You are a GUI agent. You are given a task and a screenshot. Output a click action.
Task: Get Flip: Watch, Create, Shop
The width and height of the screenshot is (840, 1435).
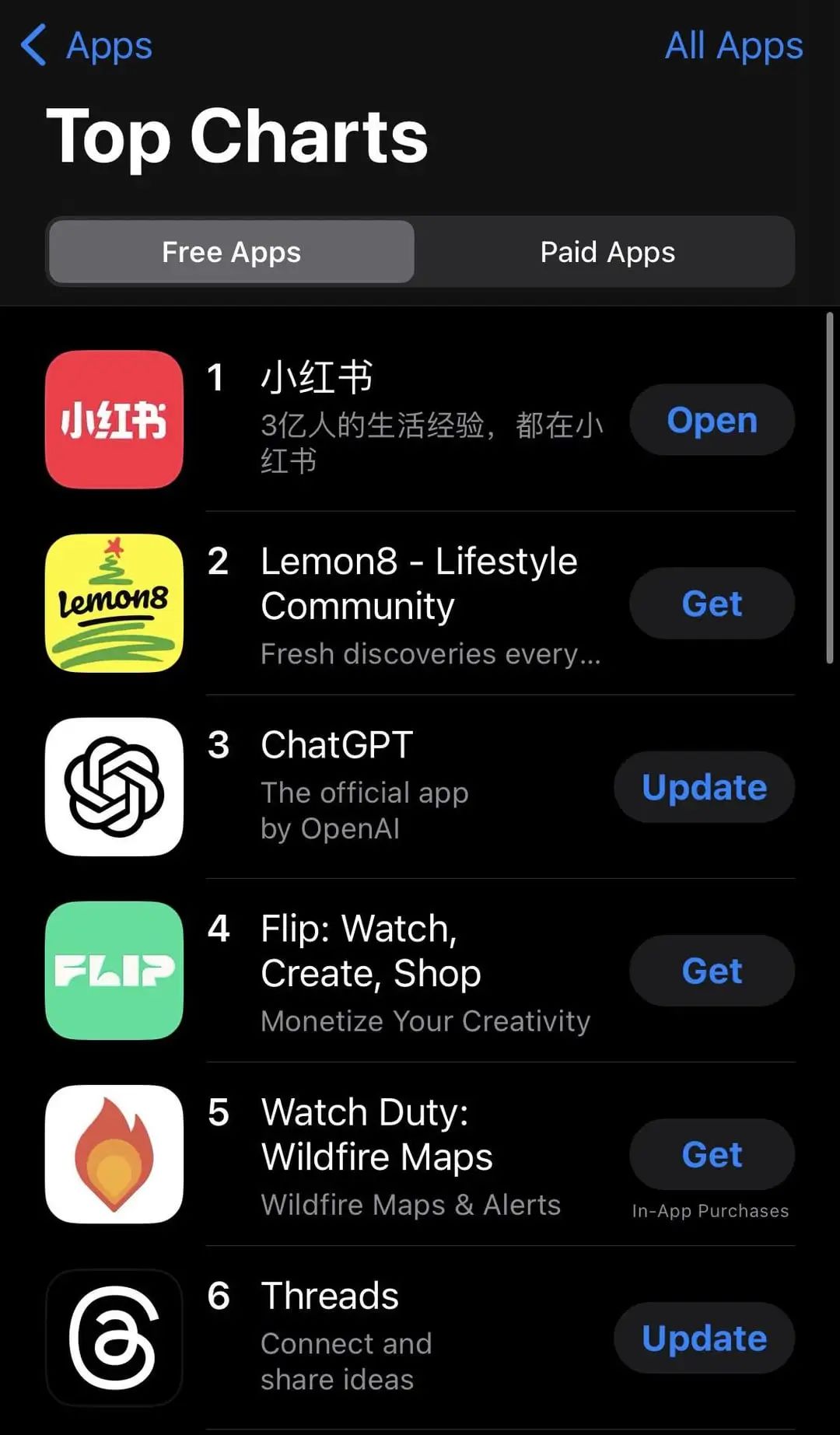[x=712, y=971]
